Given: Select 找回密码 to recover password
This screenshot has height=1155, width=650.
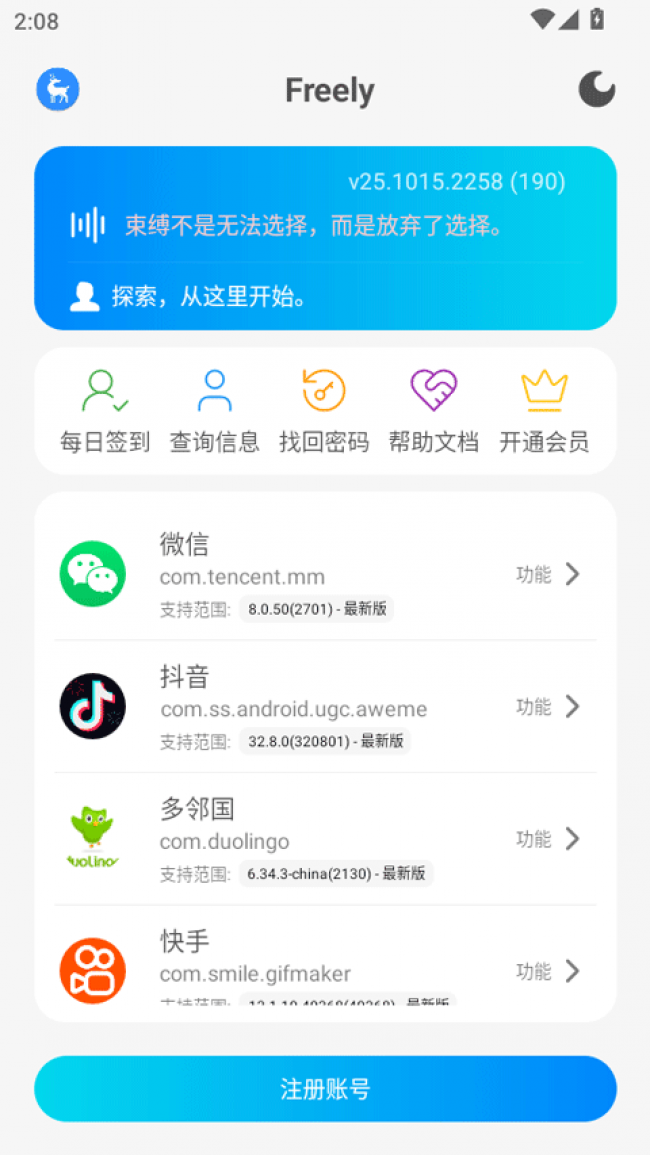Looking at the screenshot, I should (x=324, y=411).
